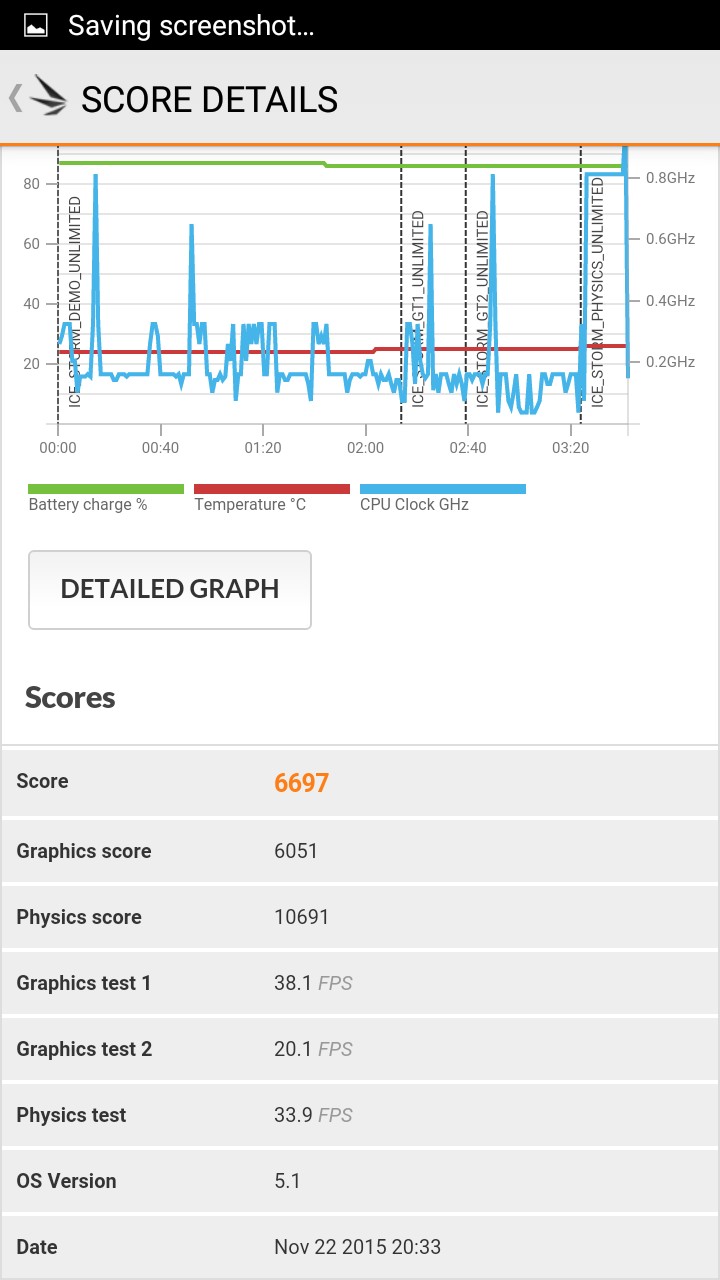Go back using the 3DMark logo arrow
This screenshot has width=720, height=1280.
click(x=38, y=98)
